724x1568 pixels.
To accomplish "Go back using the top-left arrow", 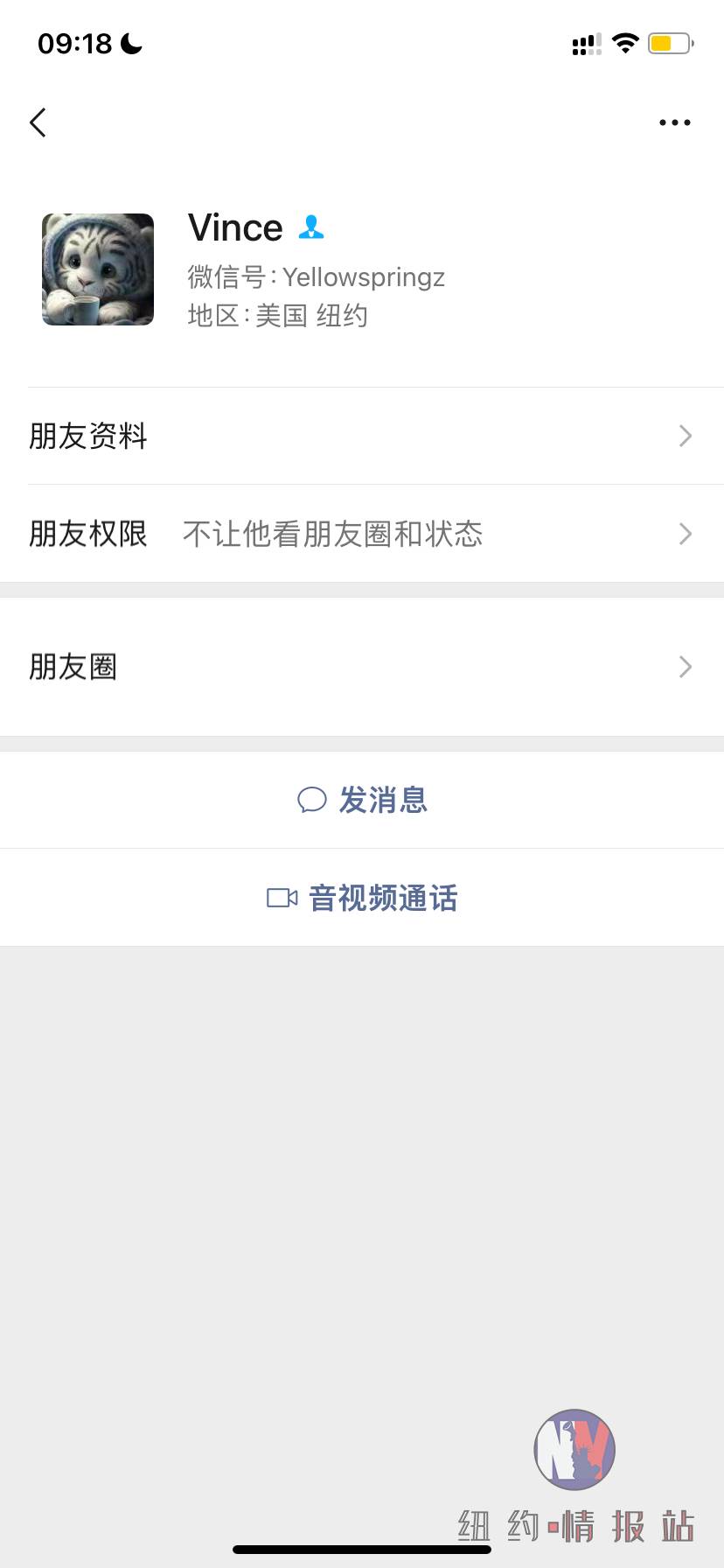I will [x=38, y=122].
